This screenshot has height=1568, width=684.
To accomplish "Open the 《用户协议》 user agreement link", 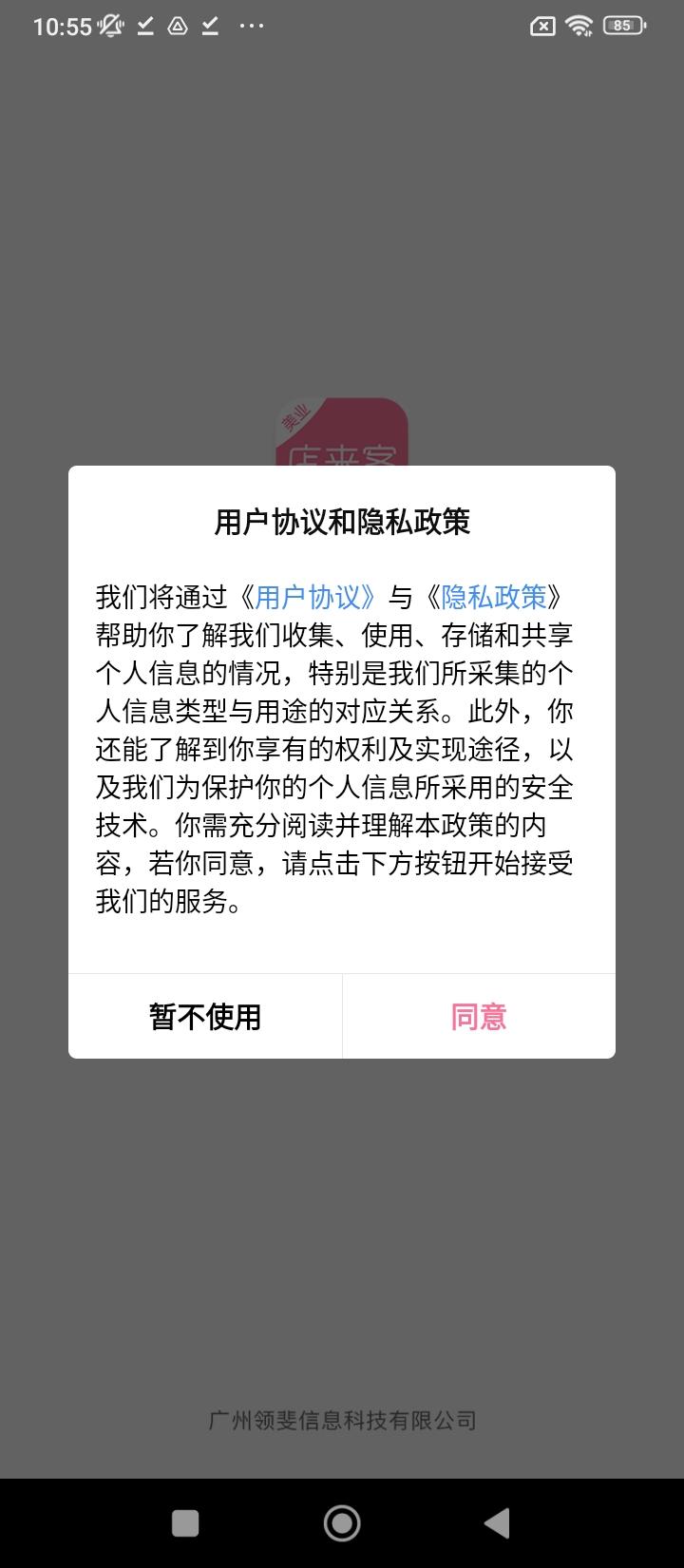I will [308, 596].
